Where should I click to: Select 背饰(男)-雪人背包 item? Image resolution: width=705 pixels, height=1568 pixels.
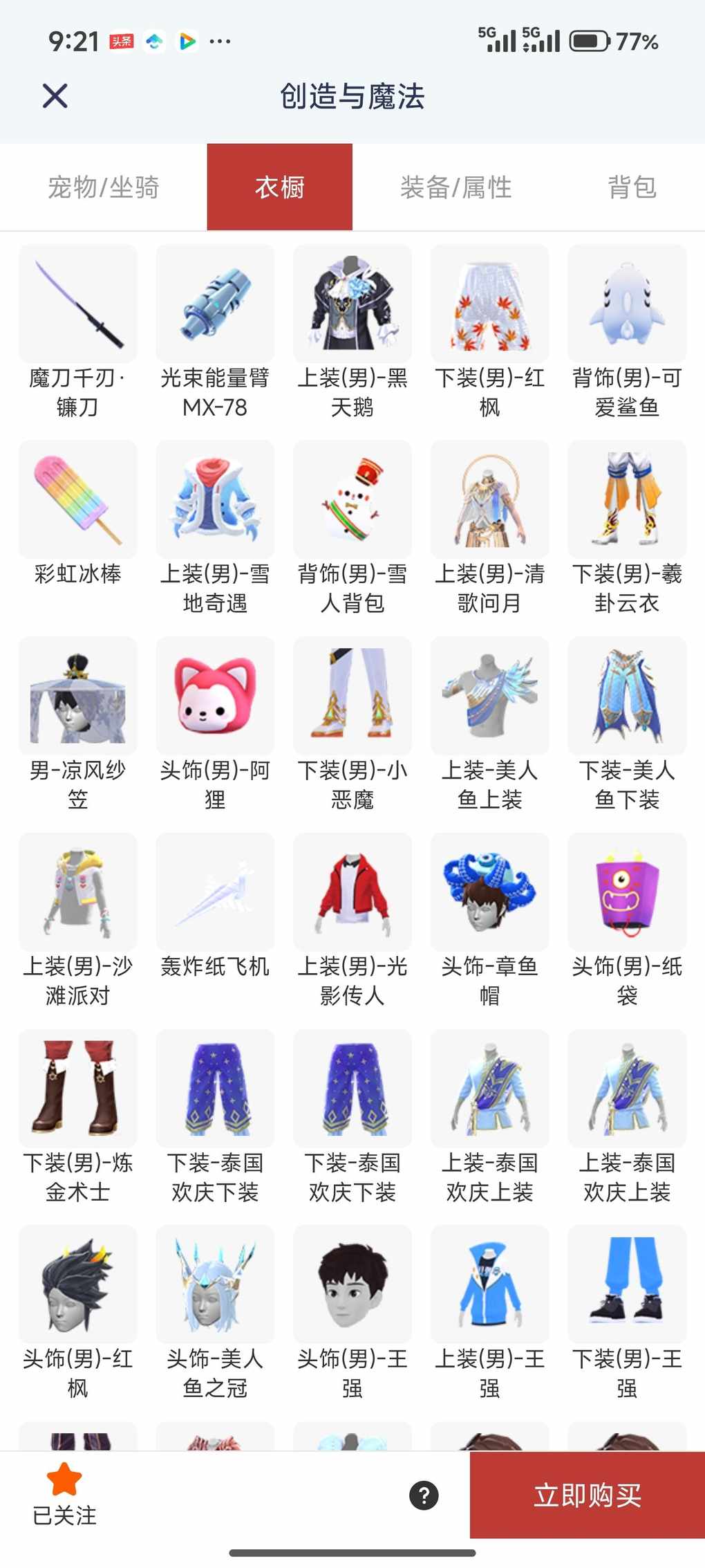click(352, 499)
